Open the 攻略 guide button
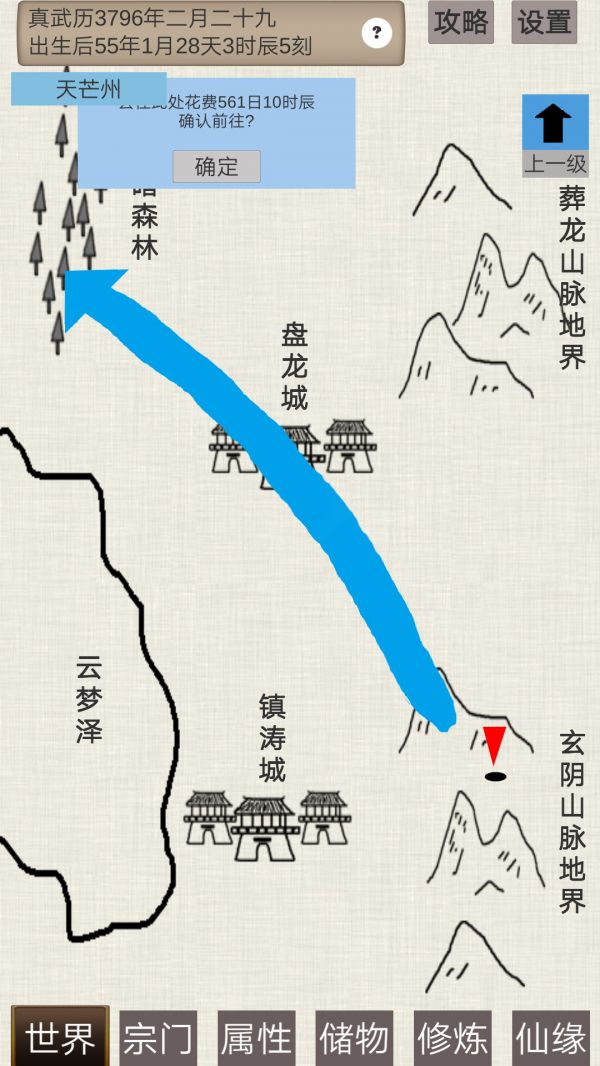The width and height of the screenshot is (600, 1066). click(x=461, y=22)
